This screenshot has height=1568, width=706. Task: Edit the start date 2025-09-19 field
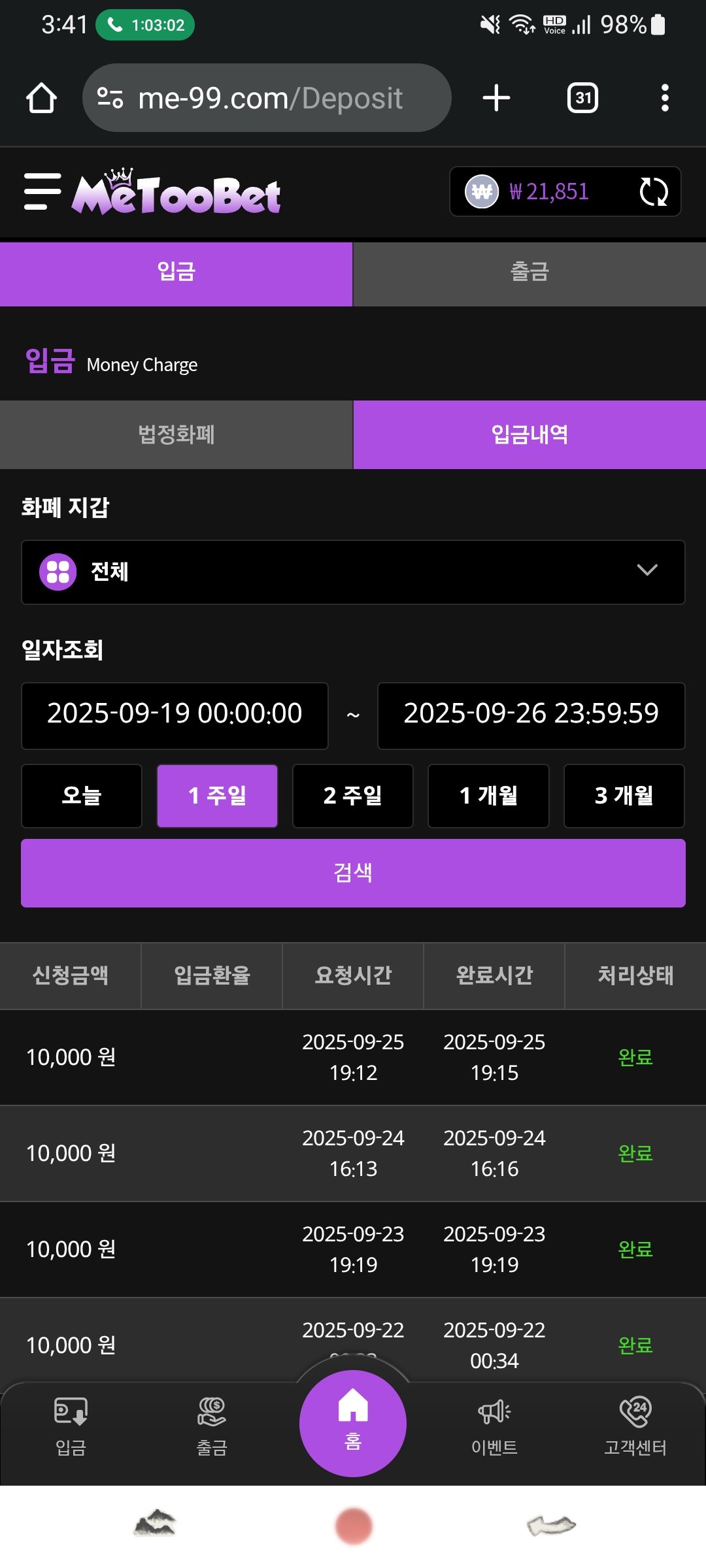pyautogui.click(x=175, y=715)
